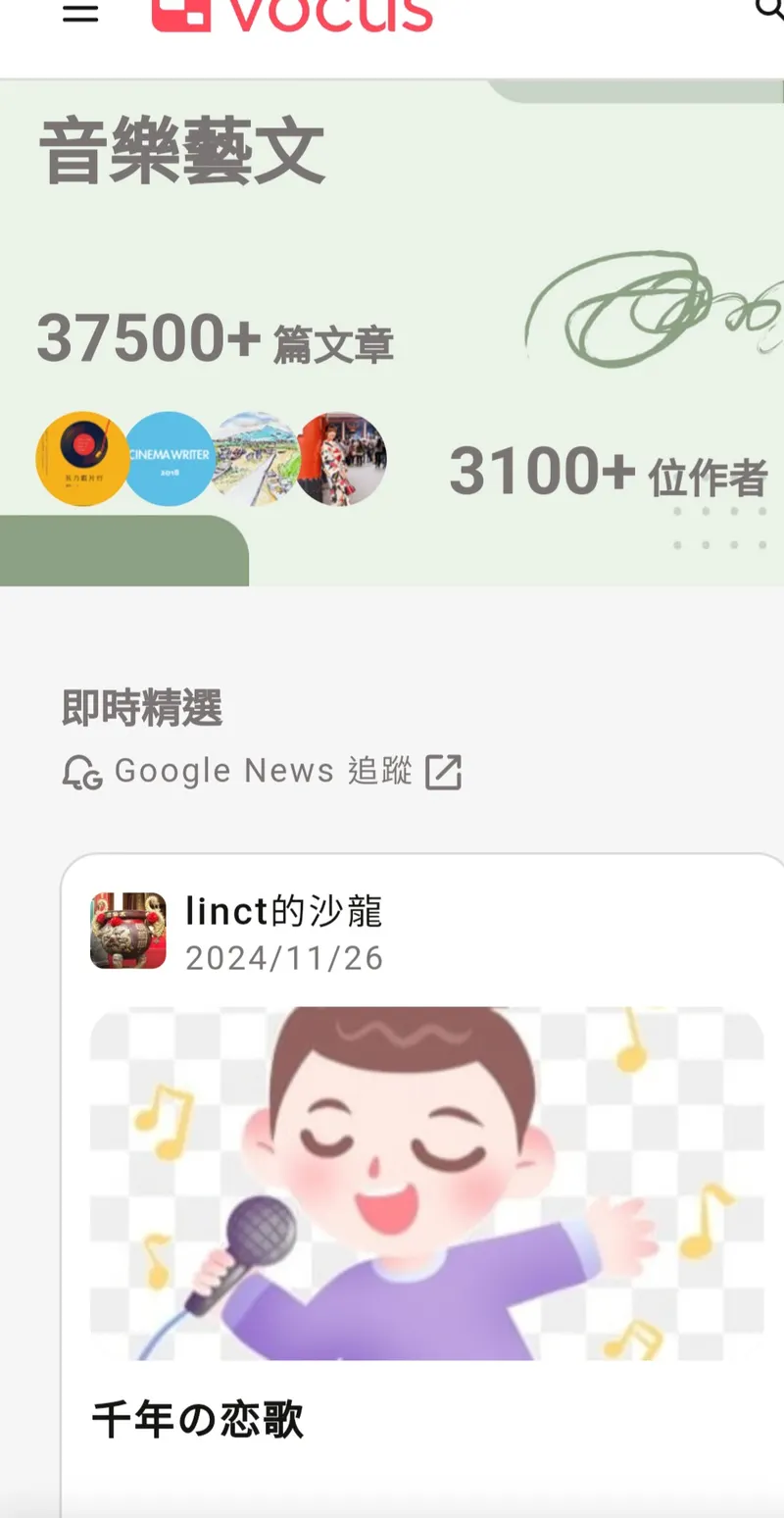Viewport: 784px width, 1518px height.
Task: Click the 3100+ 位作者 statistic
Action: [608, 471]
